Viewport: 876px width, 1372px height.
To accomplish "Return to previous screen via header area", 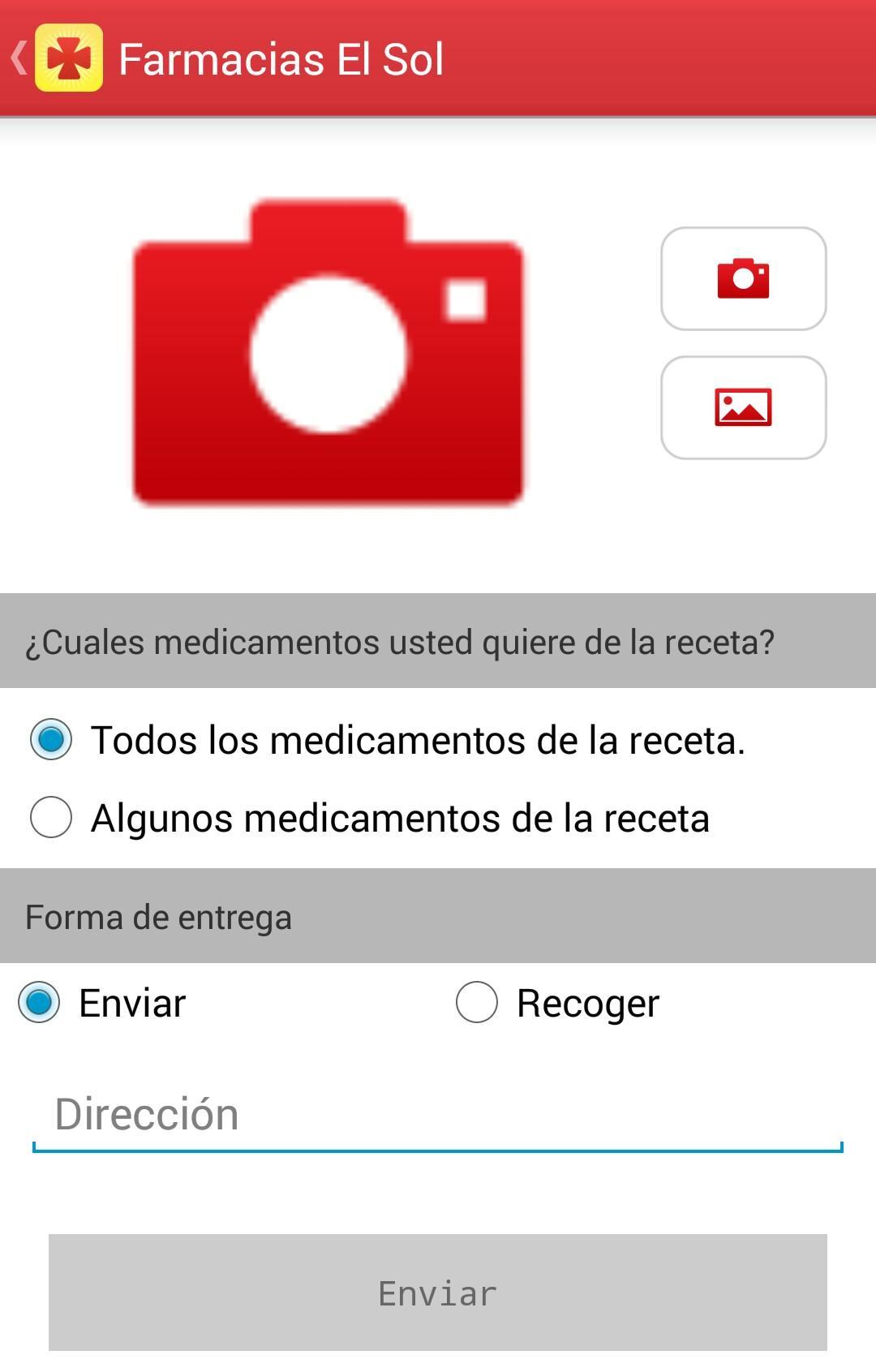I will pyautogui.click(x=18, y=57).
